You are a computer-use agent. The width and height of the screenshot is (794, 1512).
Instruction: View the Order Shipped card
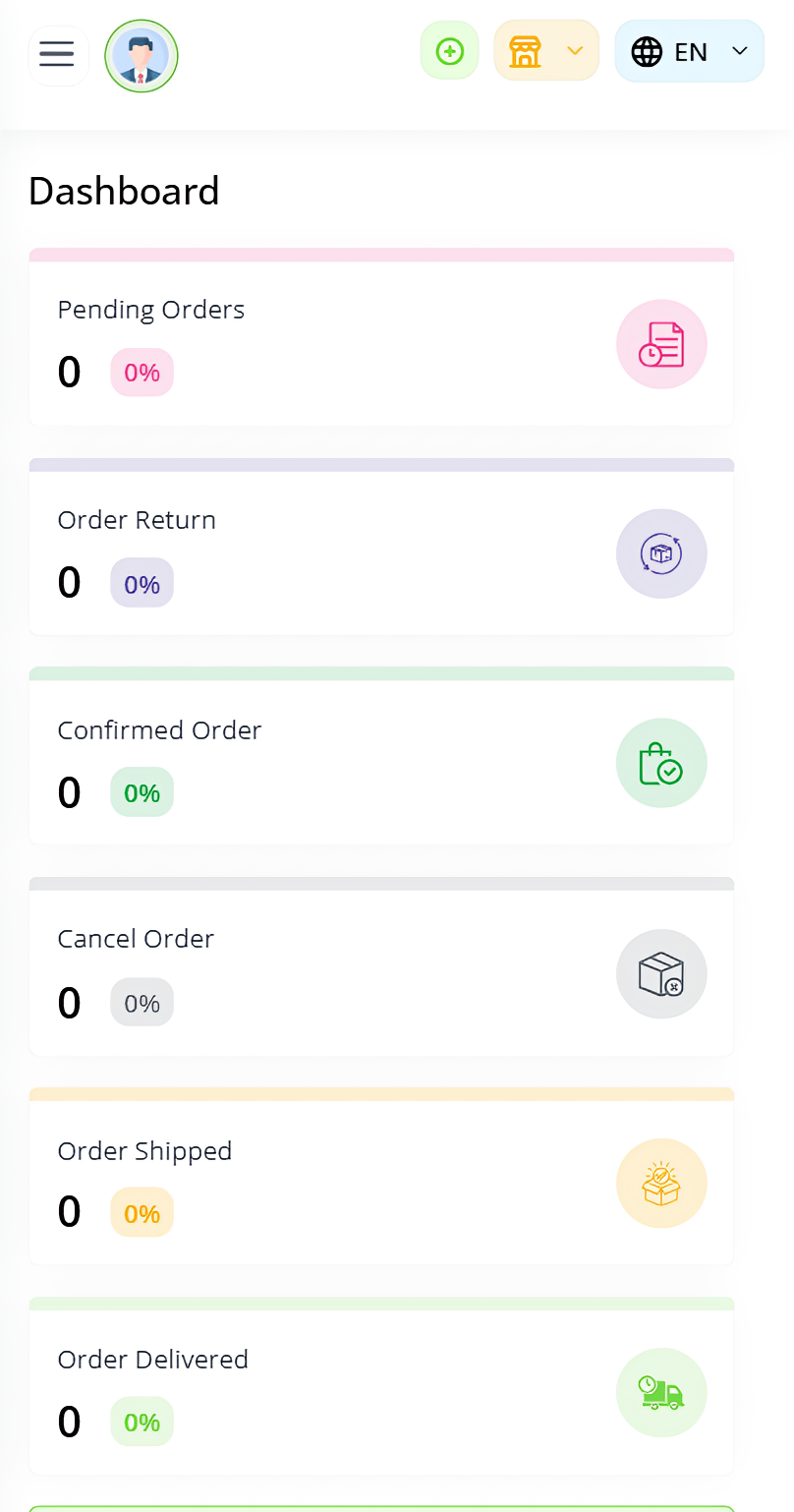click(x=381, y=1182)
